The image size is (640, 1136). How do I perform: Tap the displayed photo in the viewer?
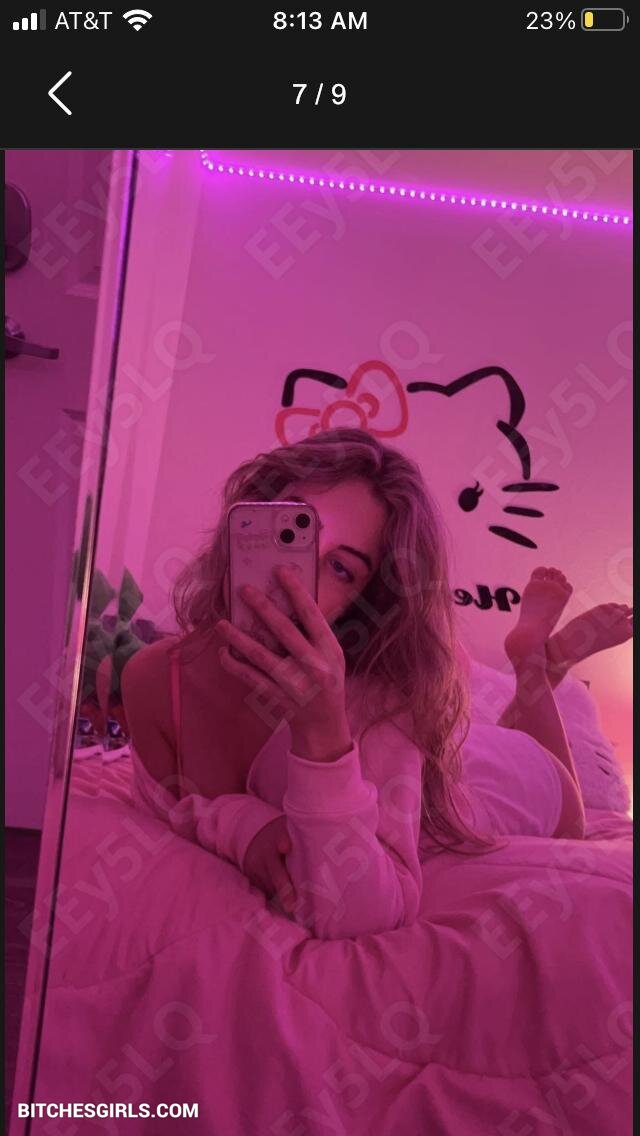pyautogui.click(x=320, y=640)
